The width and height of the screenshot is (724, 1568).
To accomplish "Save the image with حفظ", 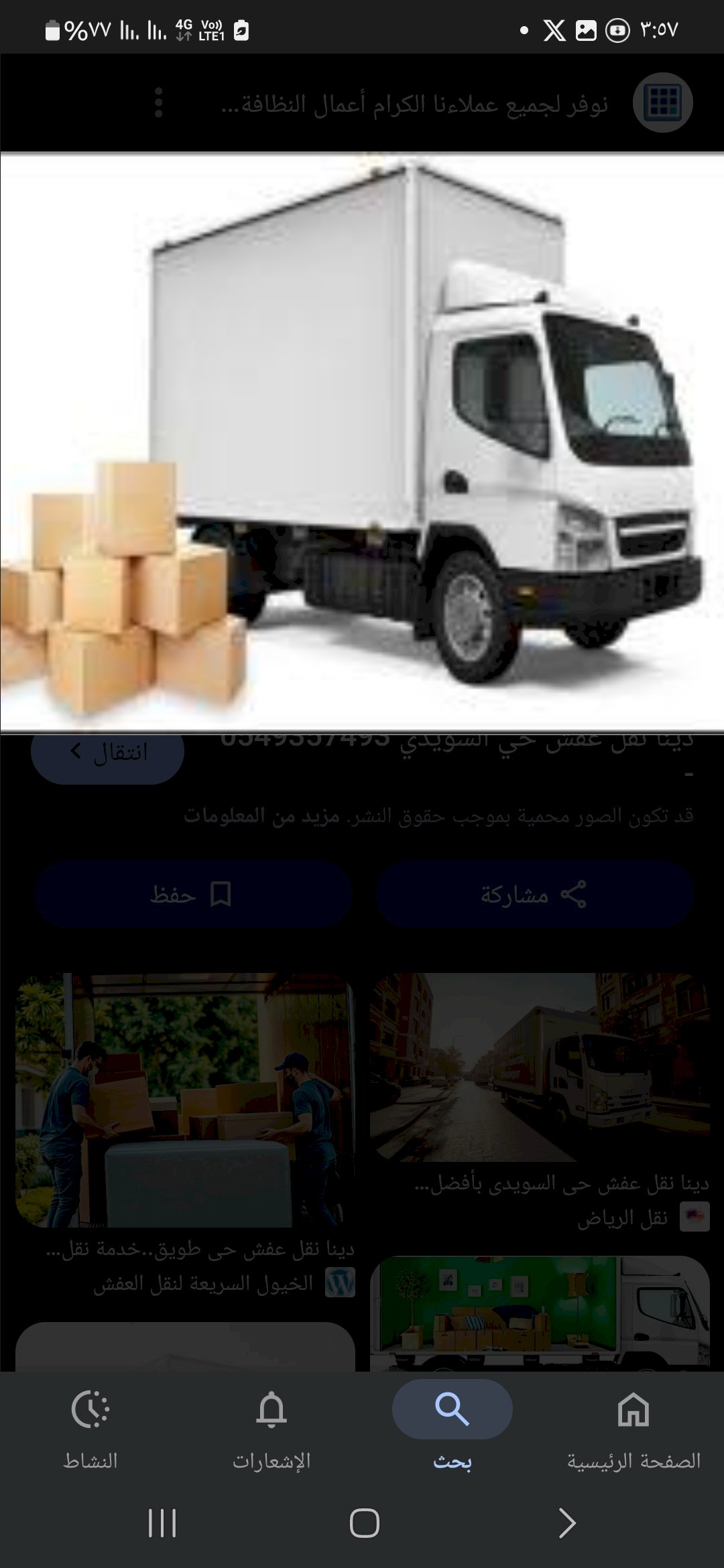I will click(193, 895).
